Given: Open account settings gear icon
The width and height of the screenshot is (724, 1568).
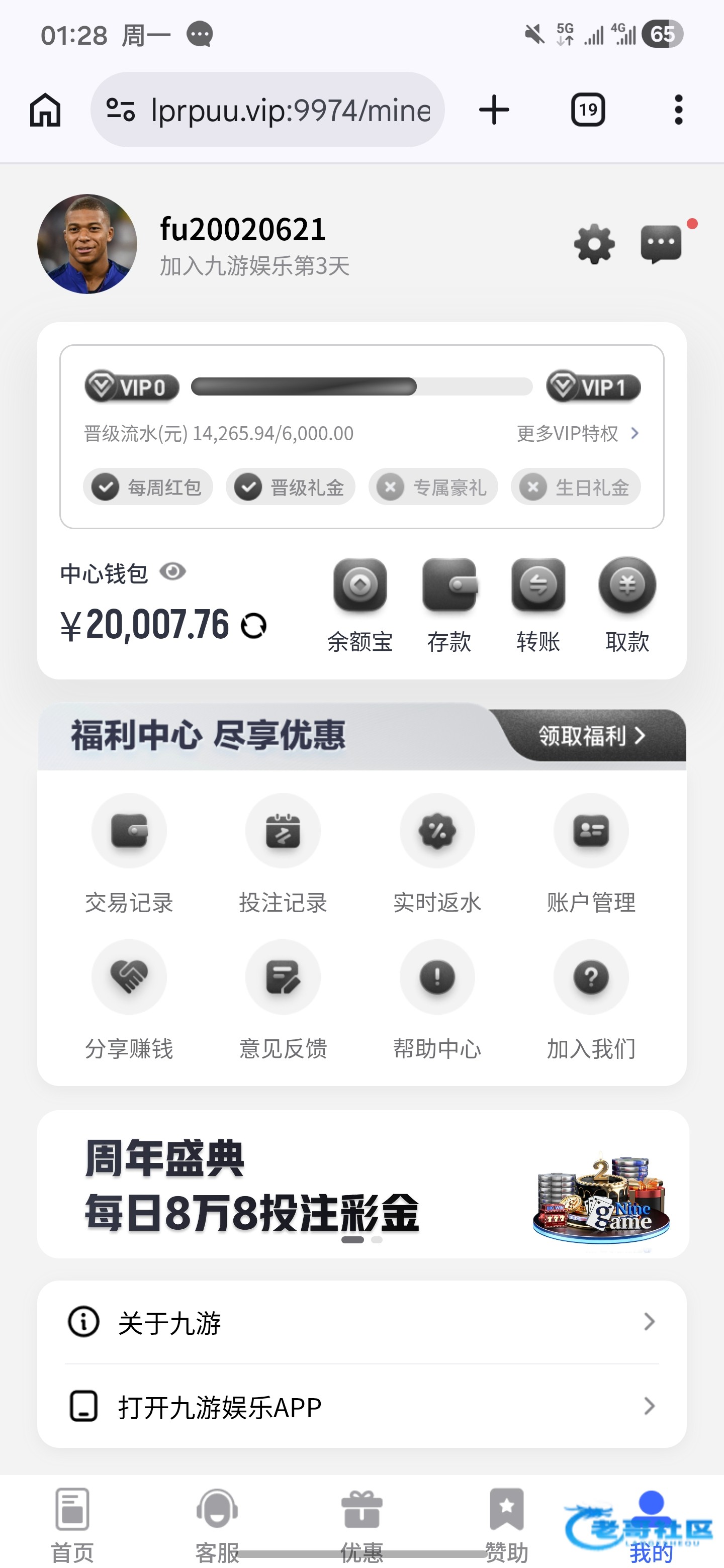Looking at the screenshot, I should (594, 244).
